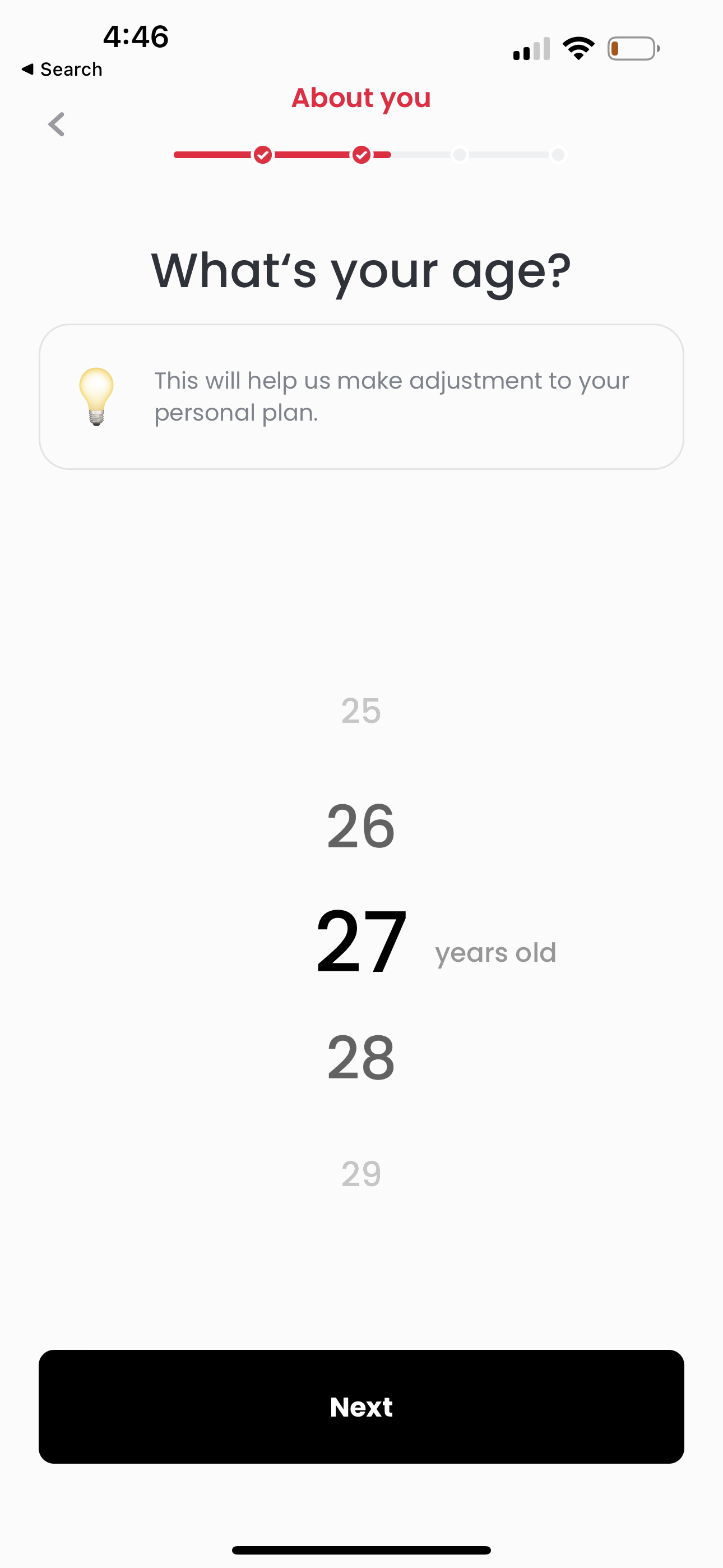Tap the tip box about personal plan

point(361,397)
